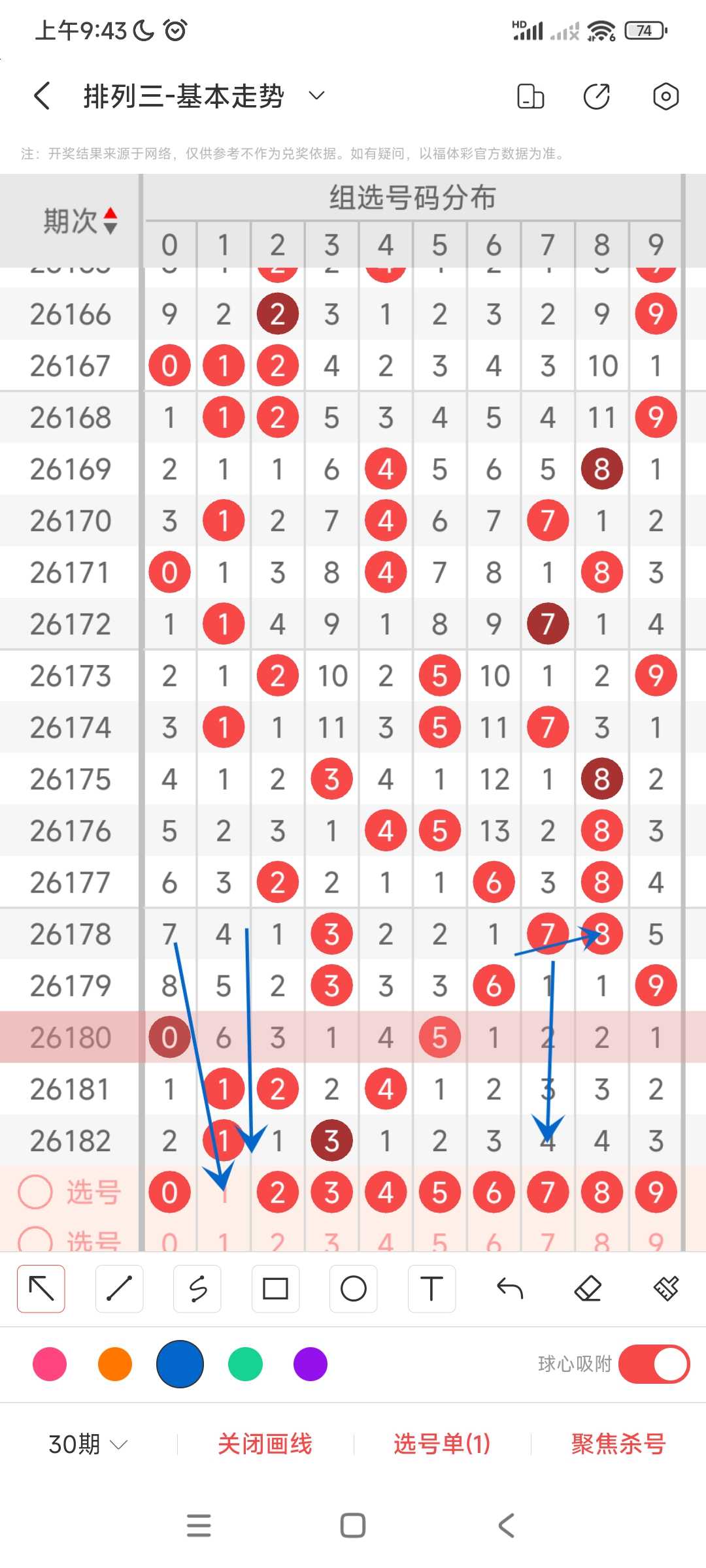Select the arrow drawing tool

[x=41, y=1288]
